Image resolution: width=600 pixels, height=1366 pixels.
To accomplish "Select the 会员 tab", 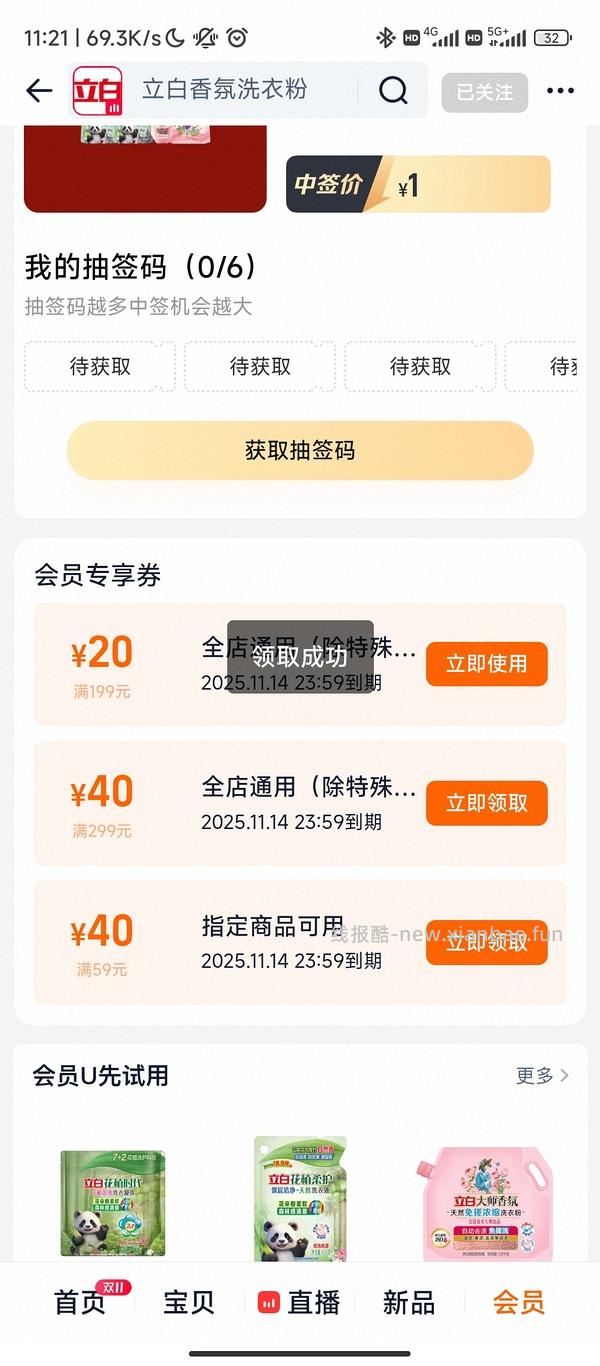I will 519,1302.
